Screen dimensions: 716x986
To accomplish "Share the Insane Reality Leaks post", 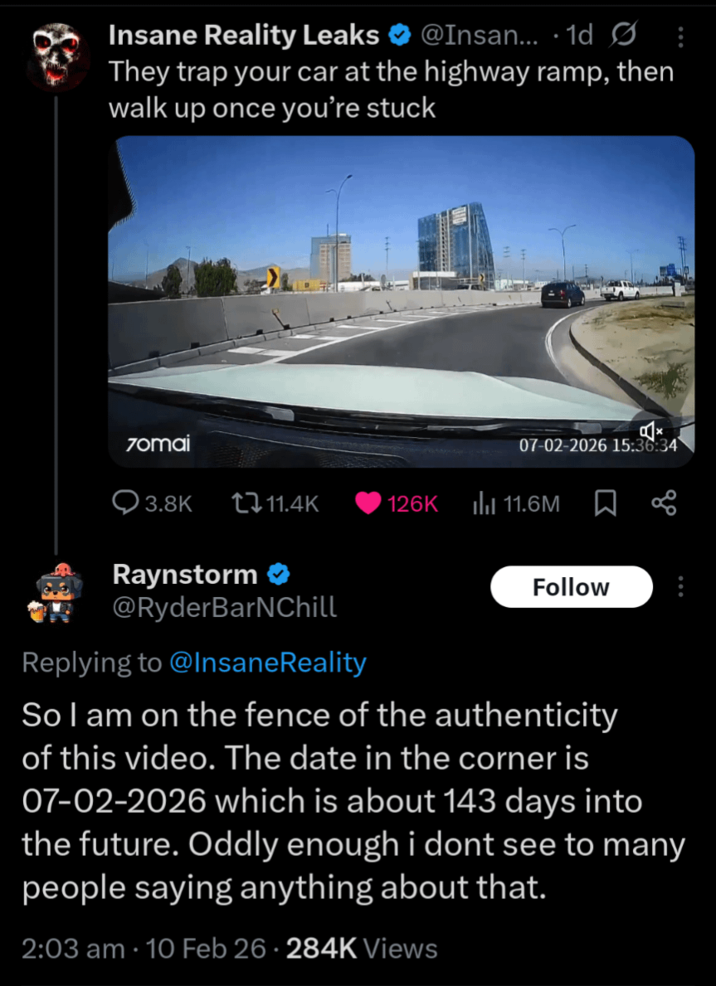I will pos(664,504).
